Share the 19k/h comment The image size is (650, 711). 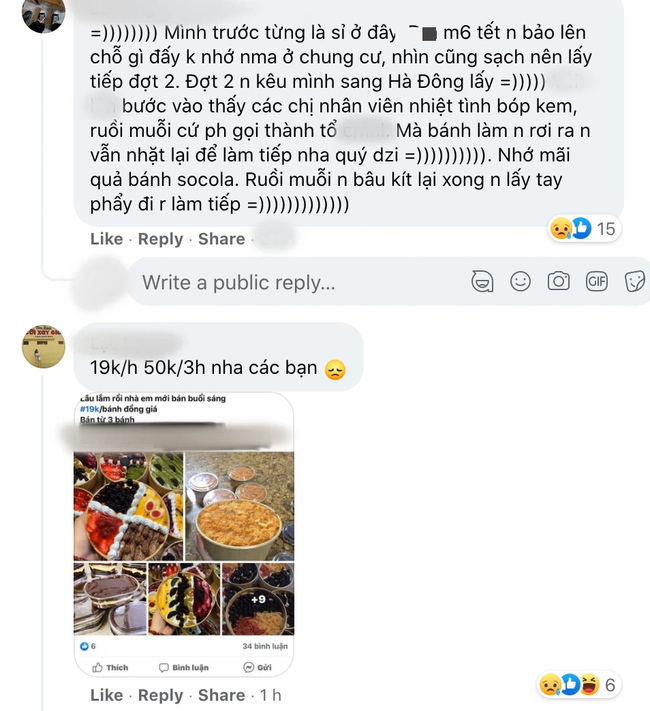[221, 695]
